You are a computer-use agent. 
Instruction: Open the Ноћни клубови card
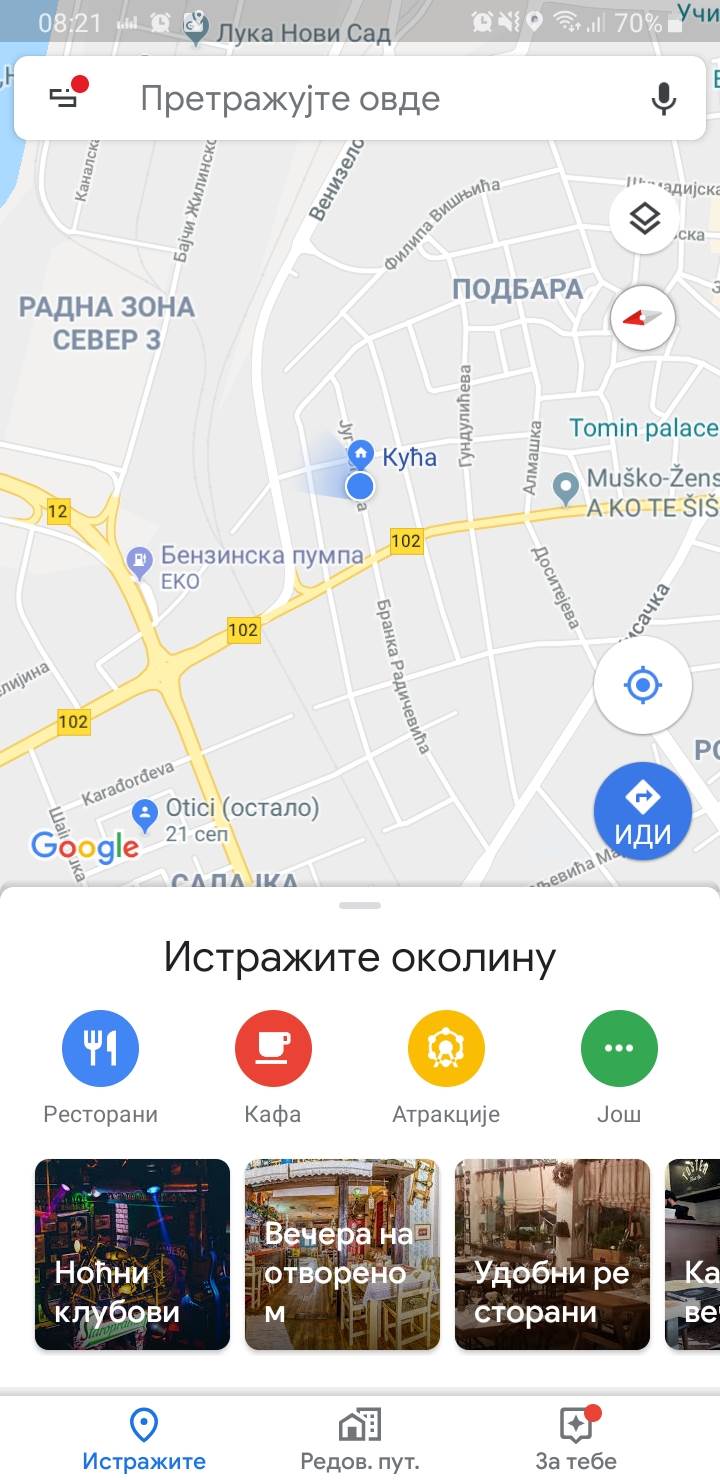coord(131,1253)
